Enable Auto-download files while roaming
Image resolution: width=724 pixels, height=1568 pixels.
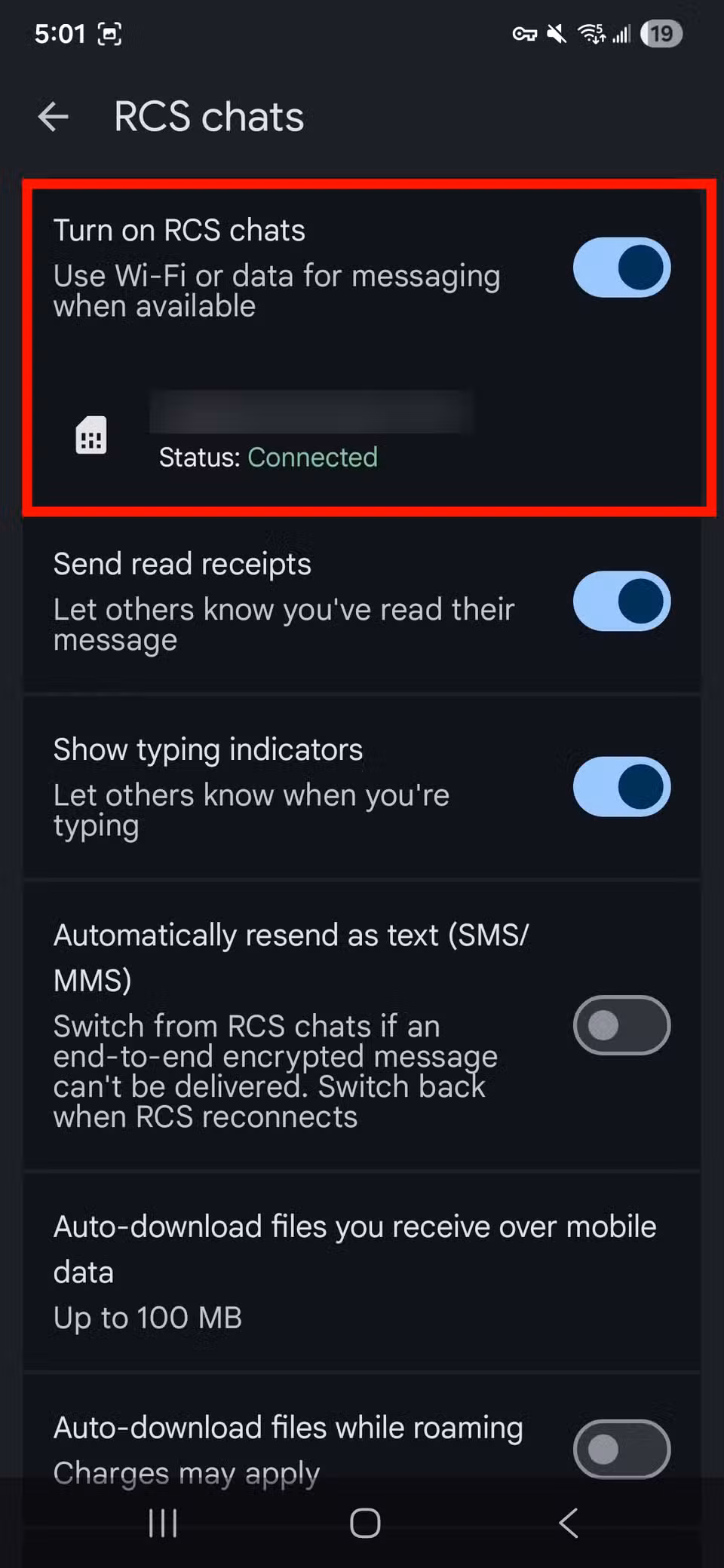click(621, 1449)
